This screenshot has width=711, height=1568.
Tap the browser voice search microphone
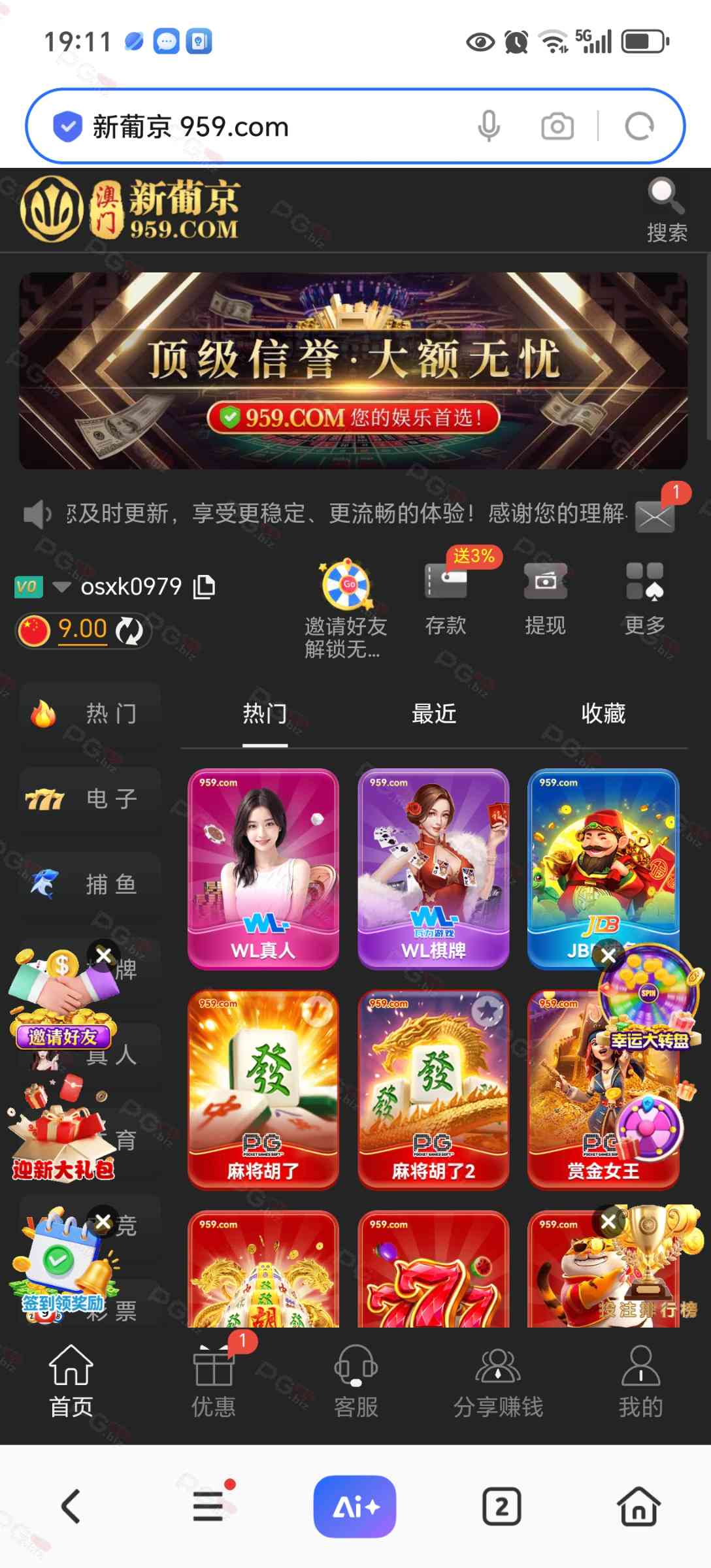point(489,126)
